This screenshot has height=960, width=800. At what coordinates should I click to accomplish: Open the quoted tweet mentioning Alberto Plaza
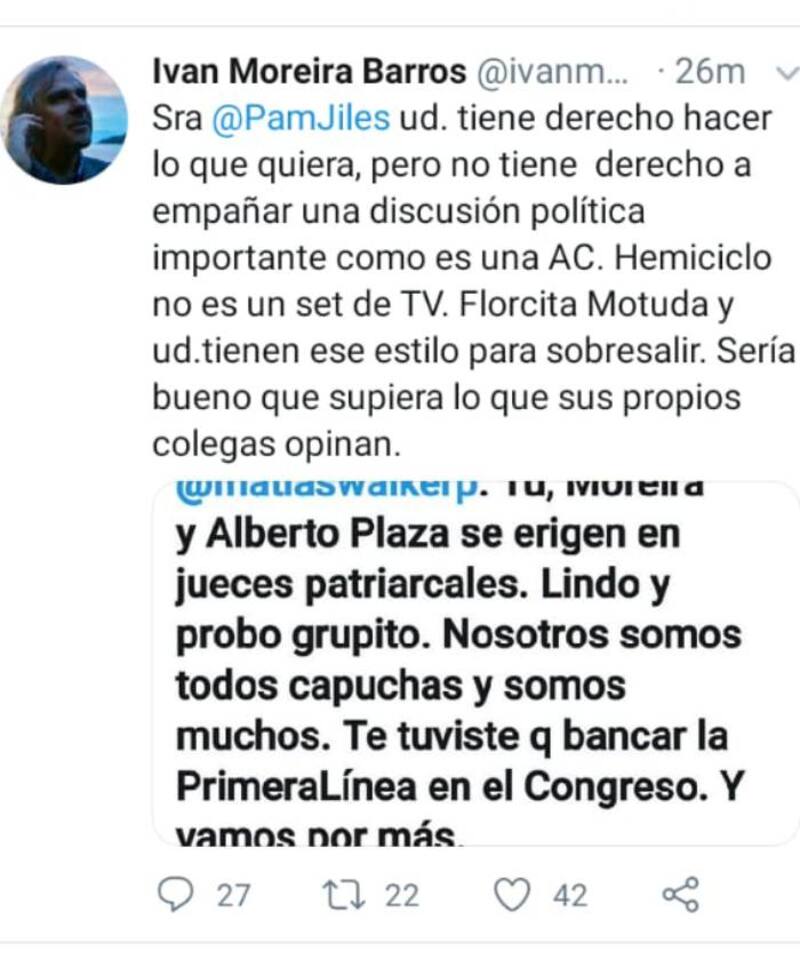coord(460,660)
